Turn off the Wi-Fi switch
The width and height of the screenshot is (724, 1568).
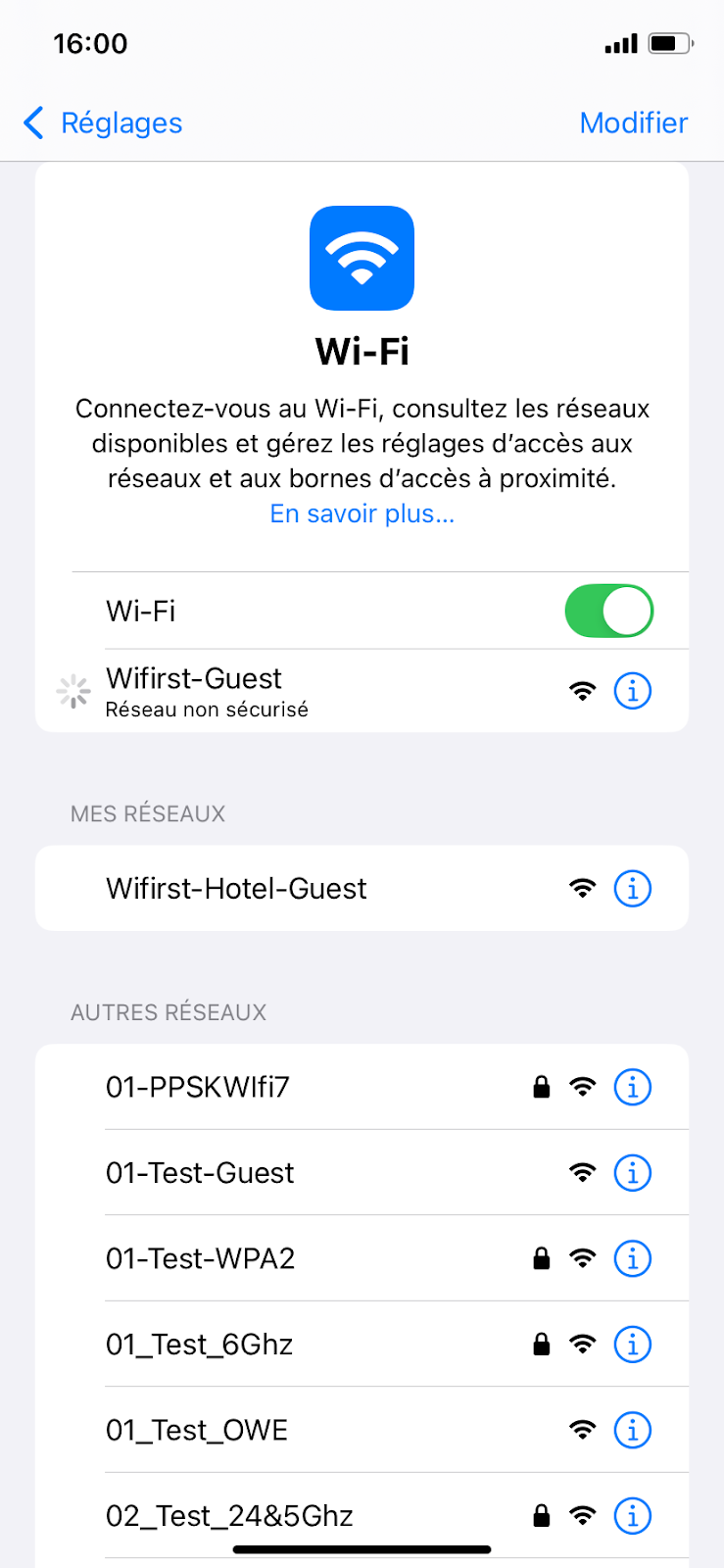(608, 611)
